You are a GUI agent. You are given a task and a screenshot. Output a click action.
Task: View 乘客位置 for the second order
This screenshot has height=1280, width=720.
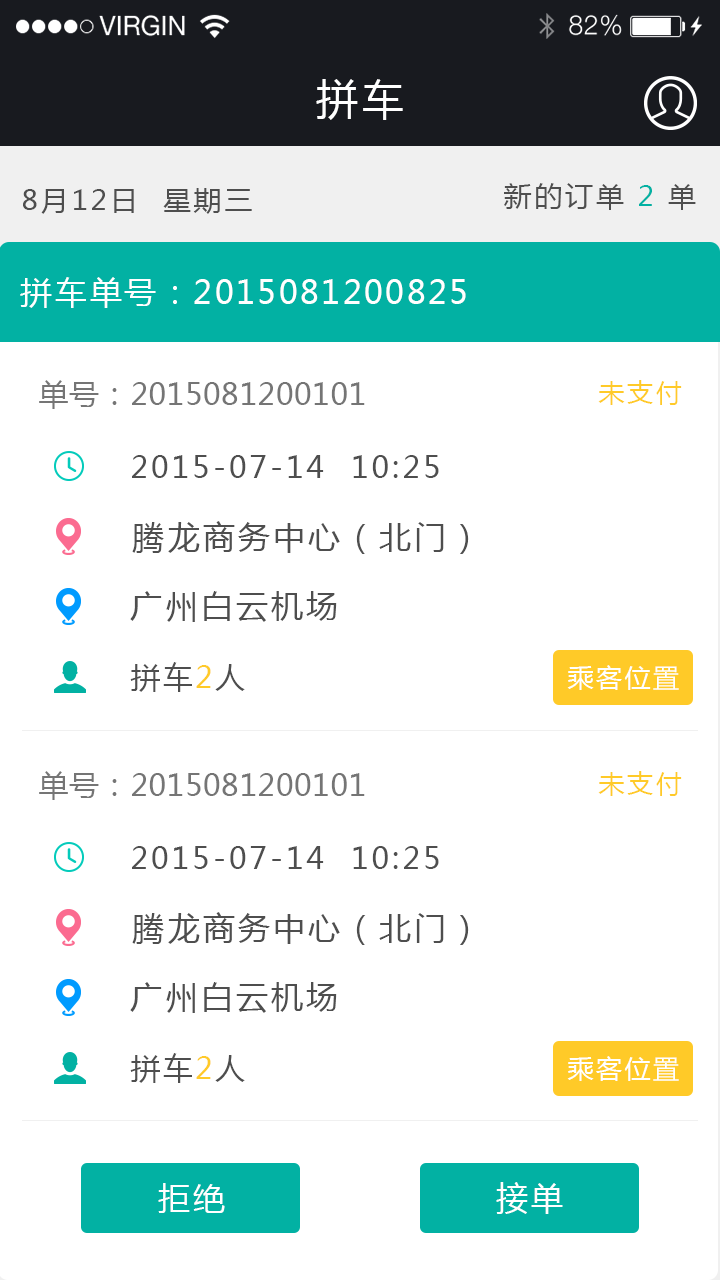click(622, 1069)
